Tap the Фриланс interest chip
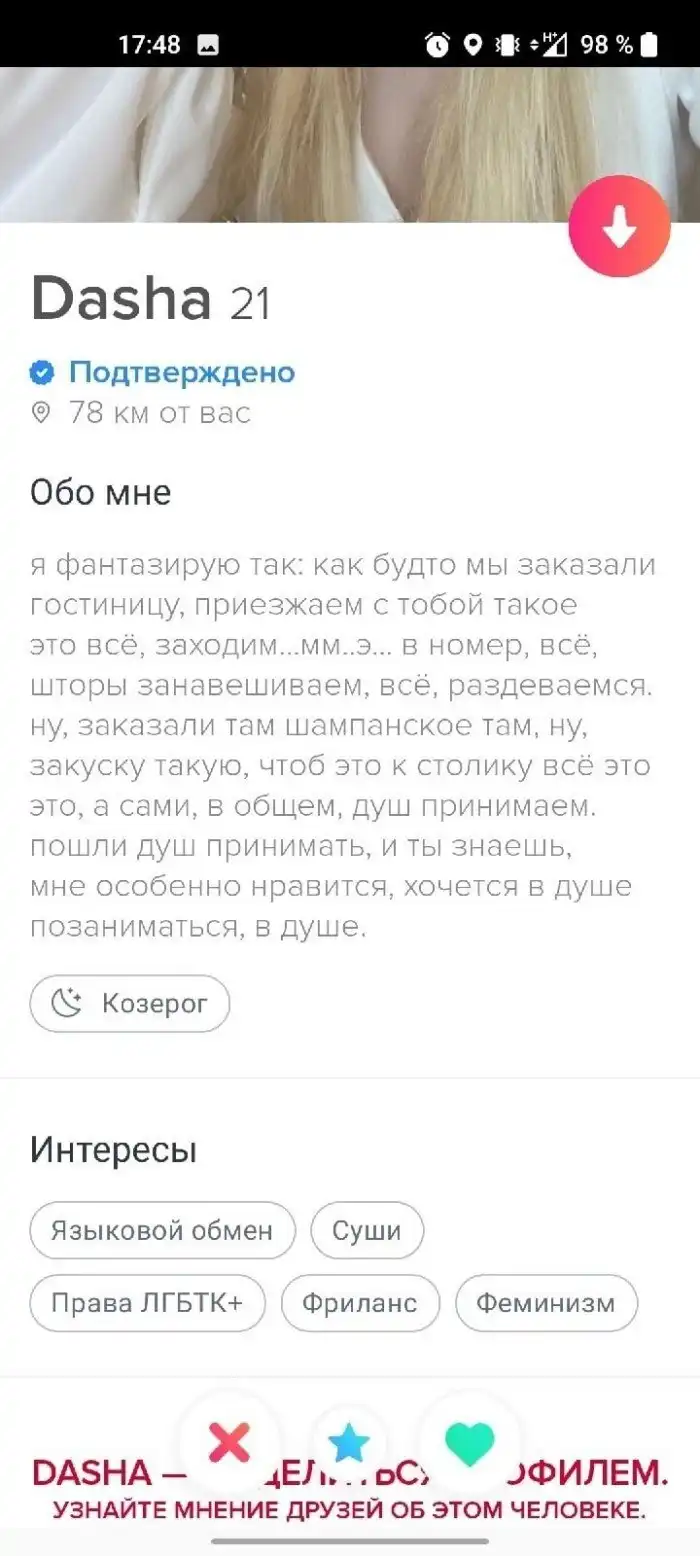The height and width of the screenshot is (1556, 700). coord(360,1303)
